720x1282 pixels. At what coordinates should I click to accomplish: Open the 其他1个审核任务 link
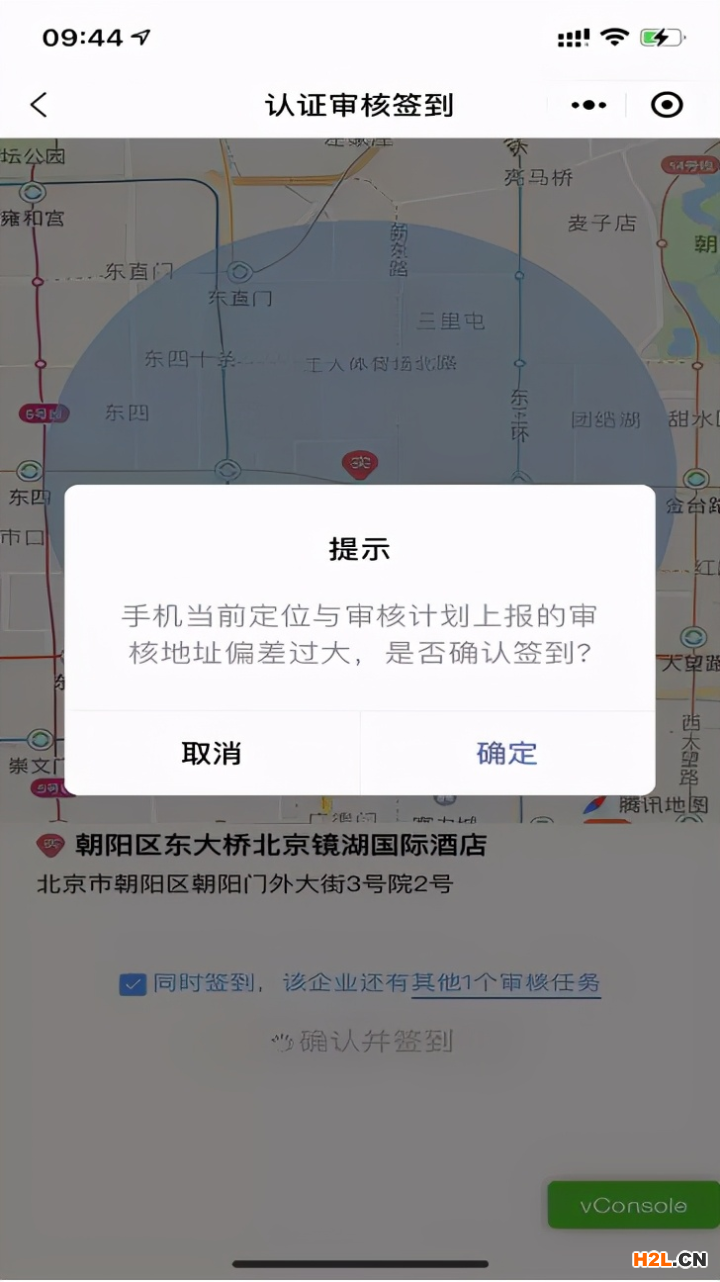tap(506, 983)
